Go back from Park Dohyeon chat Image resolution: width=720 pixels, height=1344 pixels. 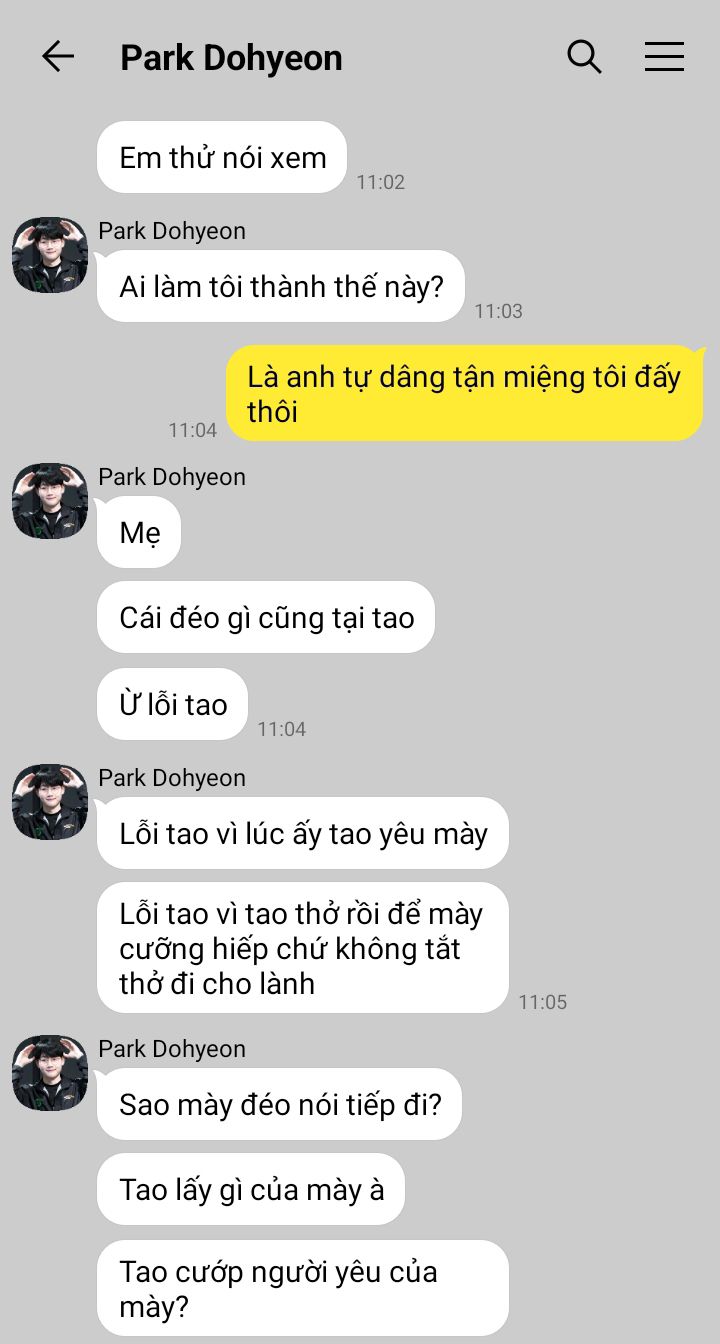point(58,57)
